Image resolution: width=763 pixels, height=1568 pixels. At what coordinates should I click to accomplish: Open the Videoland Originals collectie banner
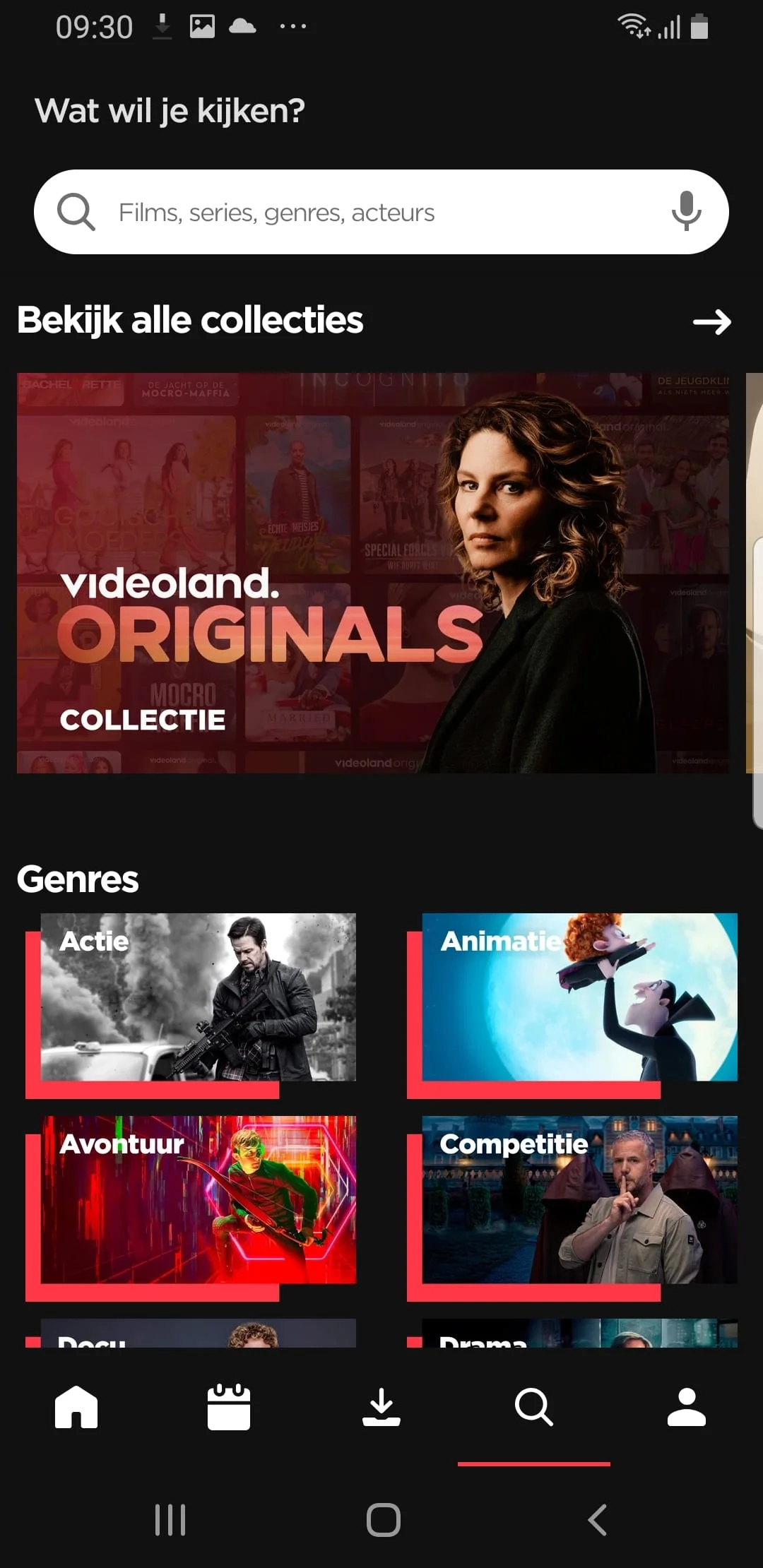373,574
